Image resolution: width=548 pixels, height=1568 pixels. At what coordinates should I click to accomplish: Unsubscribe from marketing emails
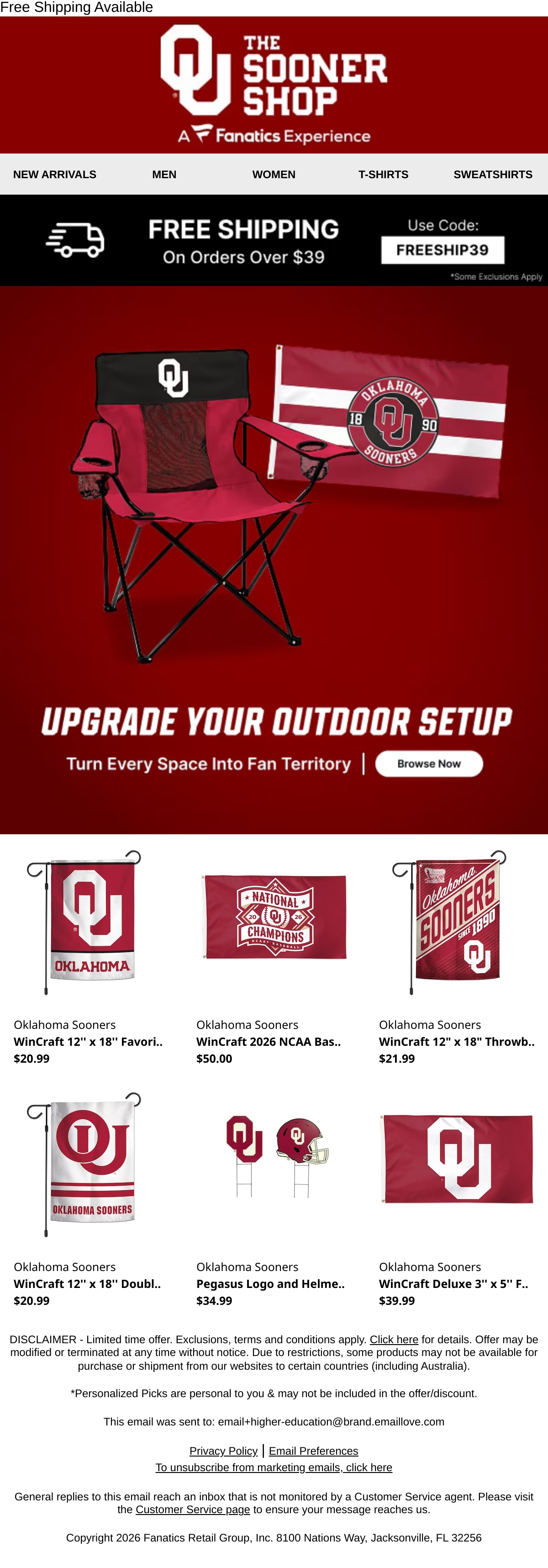tap(274, 1467)
